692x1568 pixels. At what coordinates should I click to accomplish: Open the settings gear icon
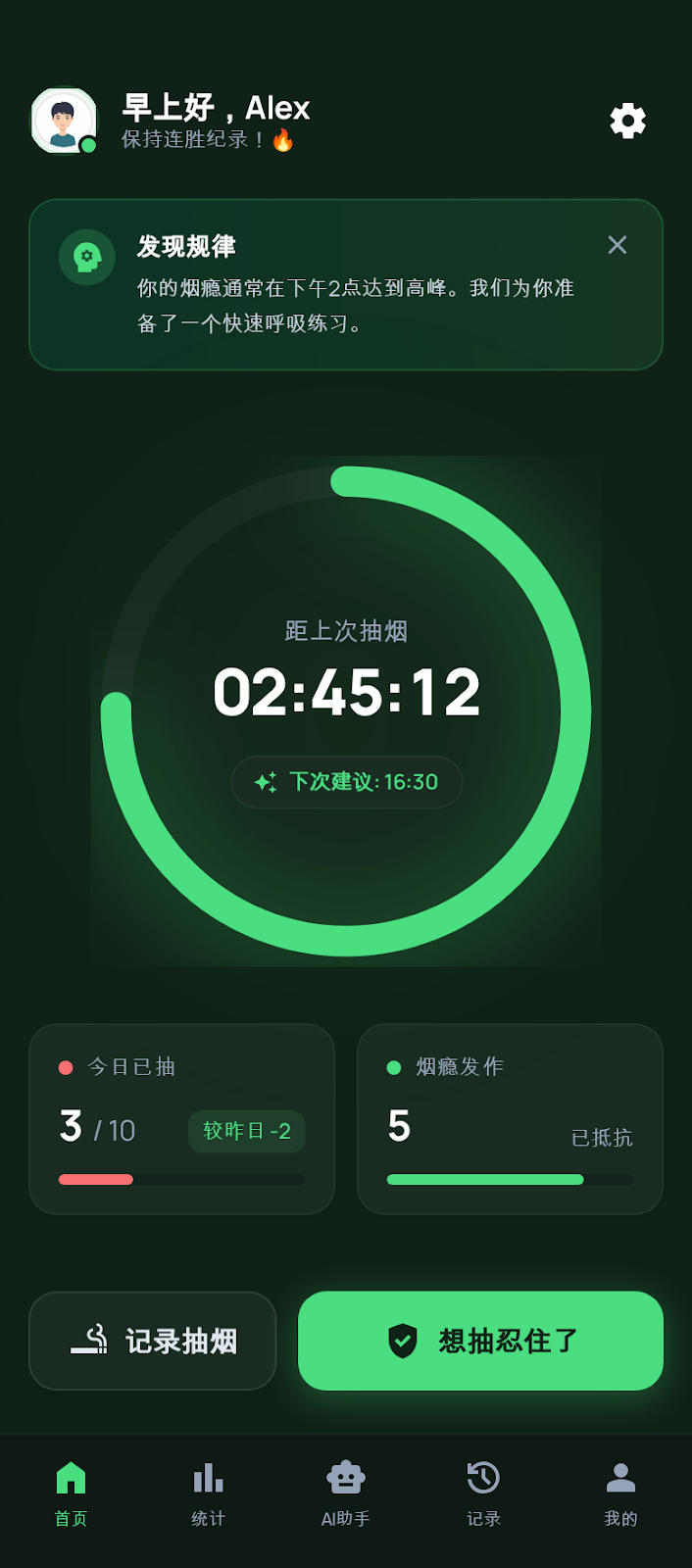[627, 121]
